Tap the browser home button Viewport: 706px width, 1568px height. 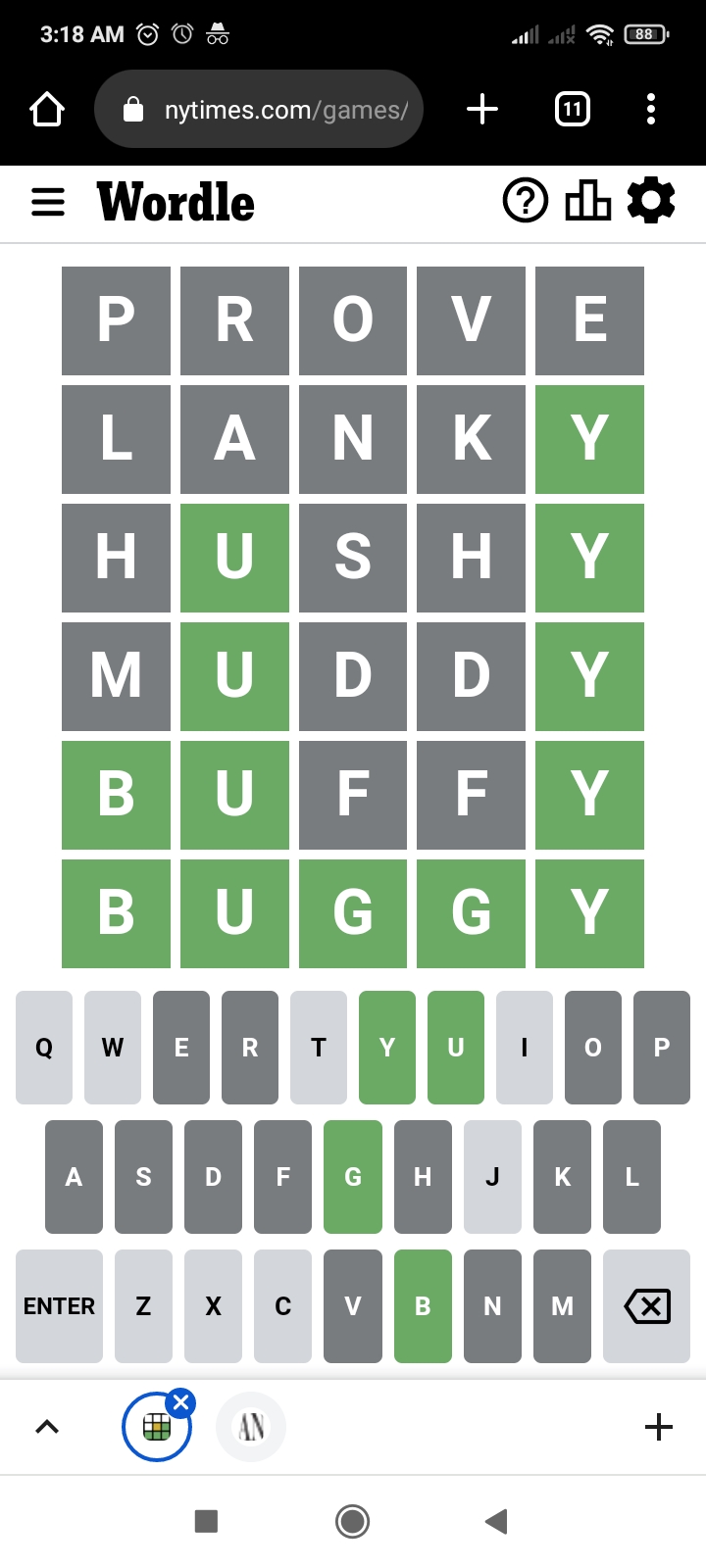click(x=47, y=109)
